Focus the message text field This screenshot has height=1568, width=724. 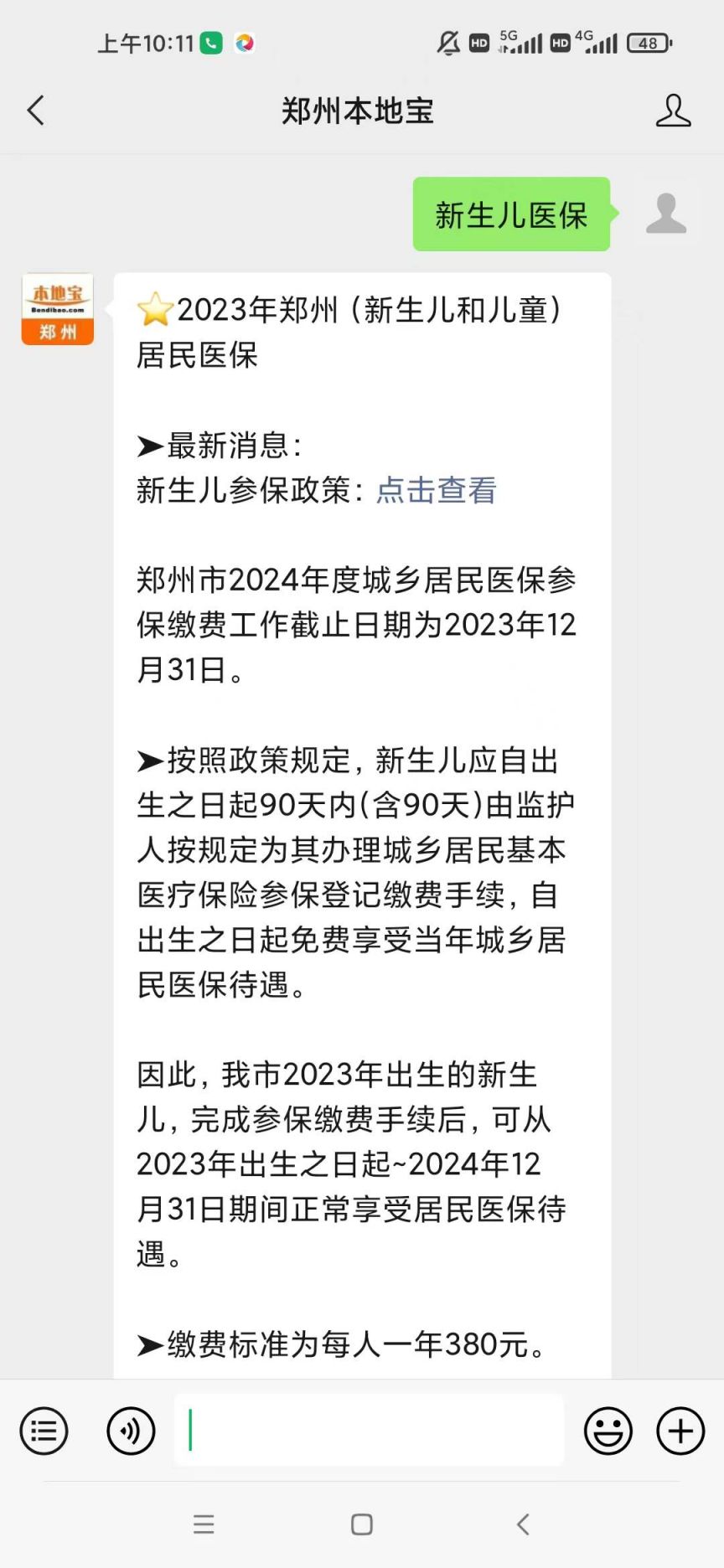[x=369, y=1430]
